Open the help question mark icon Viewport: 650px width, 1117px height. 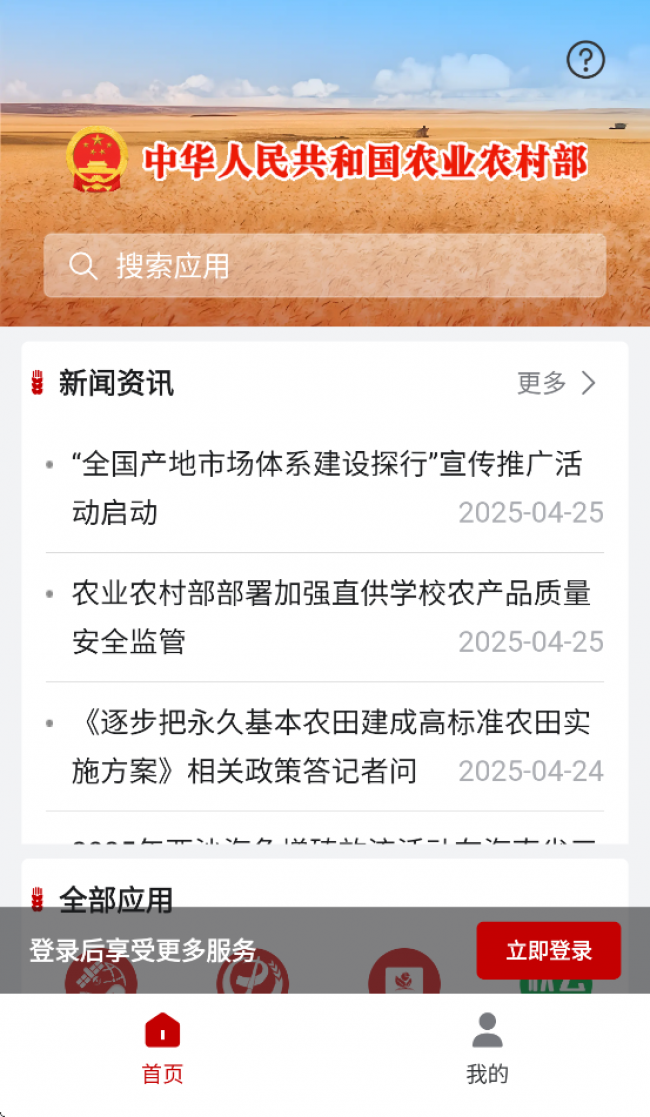(586, 61)
